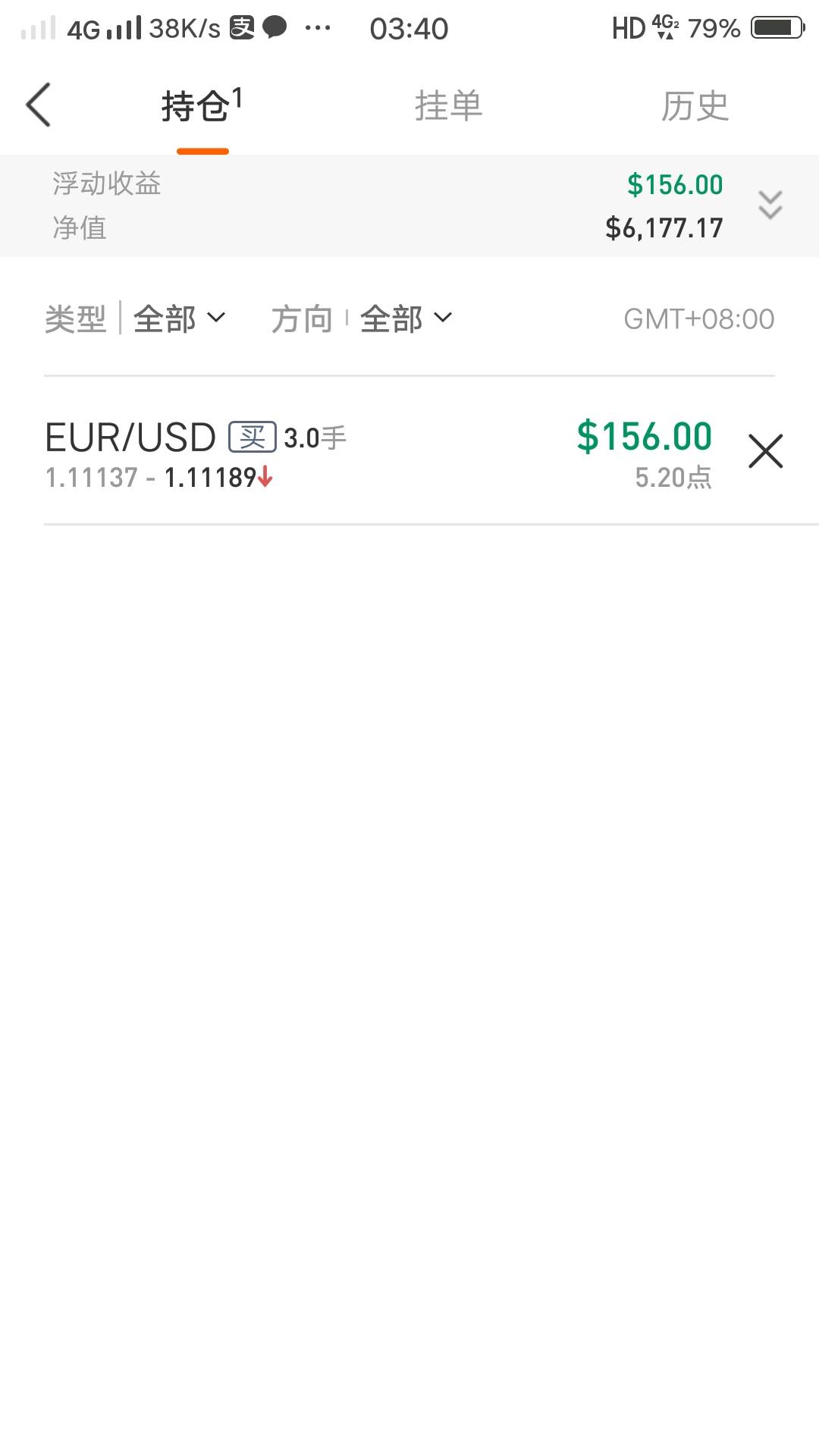Open the EUR/USD position details

point(379,453)
